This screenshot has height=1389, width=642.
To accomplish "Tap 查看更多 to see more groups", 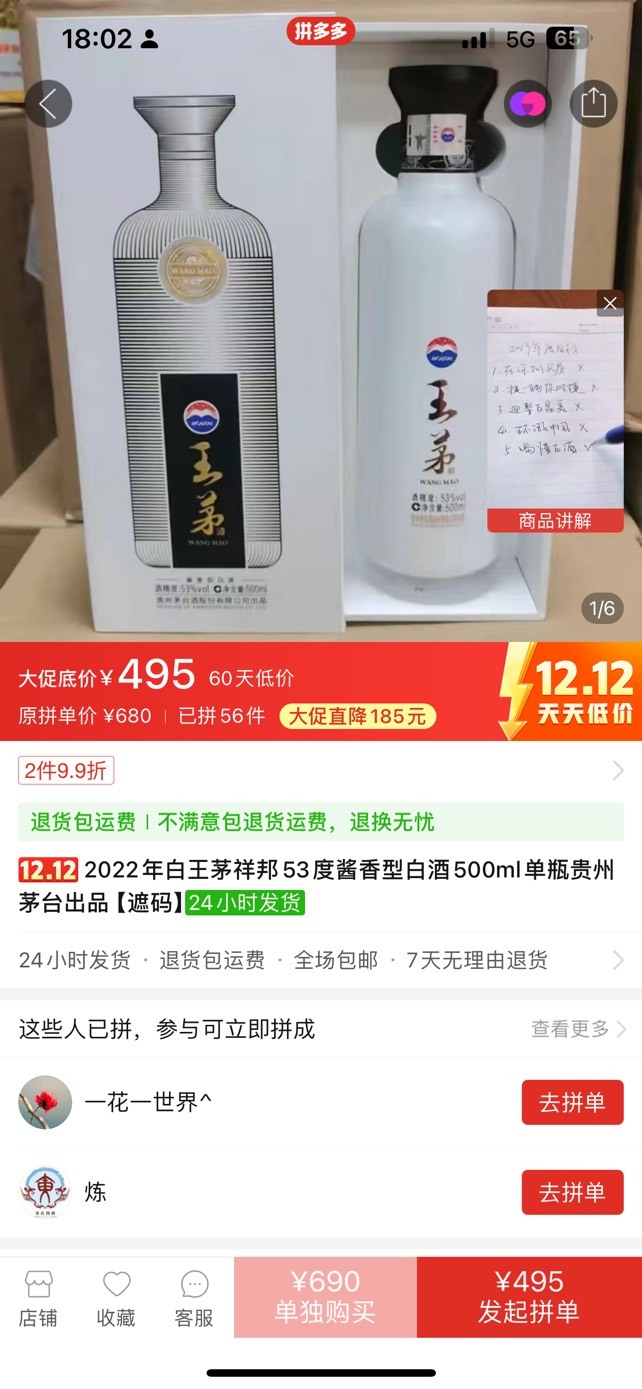I will (x=578, y=1029).
